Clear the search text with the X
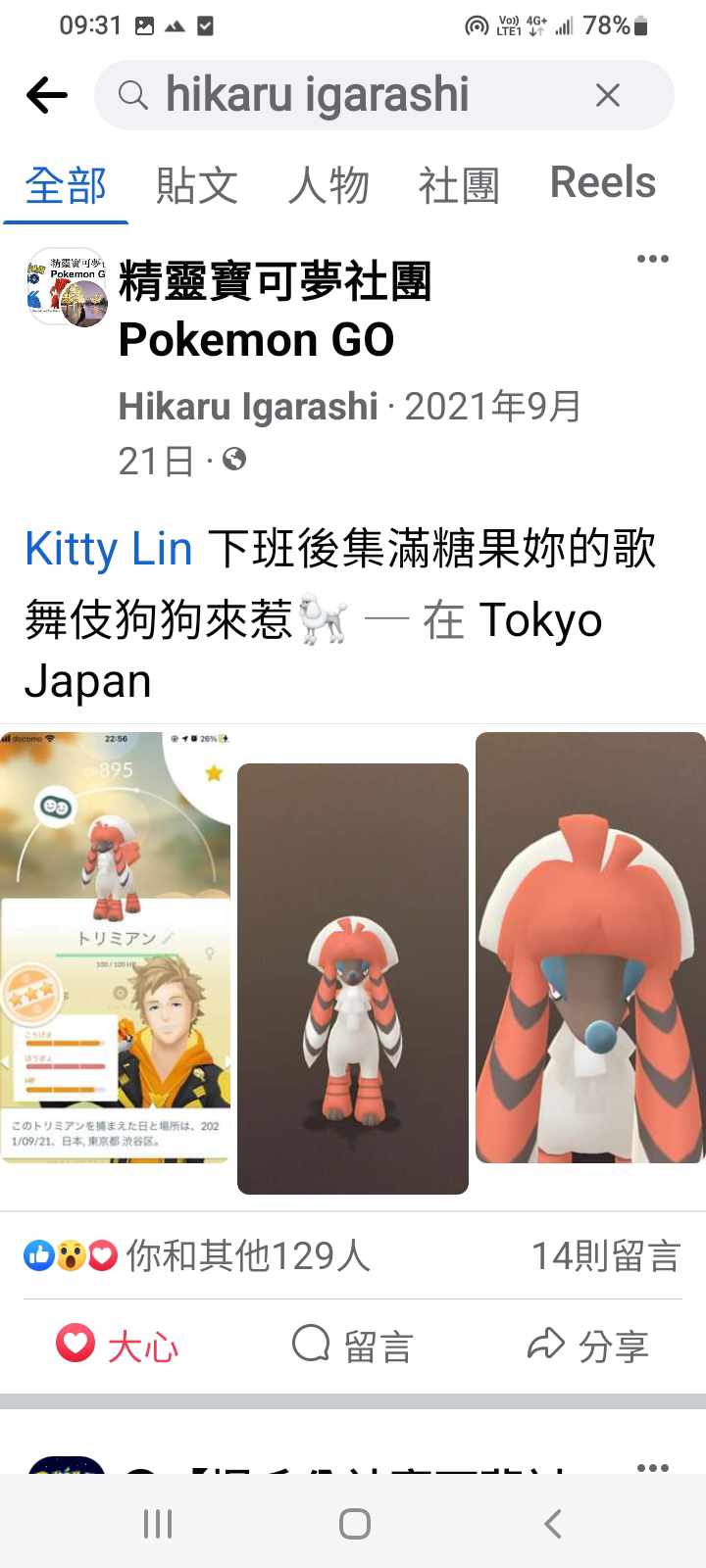706x1568 pixels. point(608,95)
